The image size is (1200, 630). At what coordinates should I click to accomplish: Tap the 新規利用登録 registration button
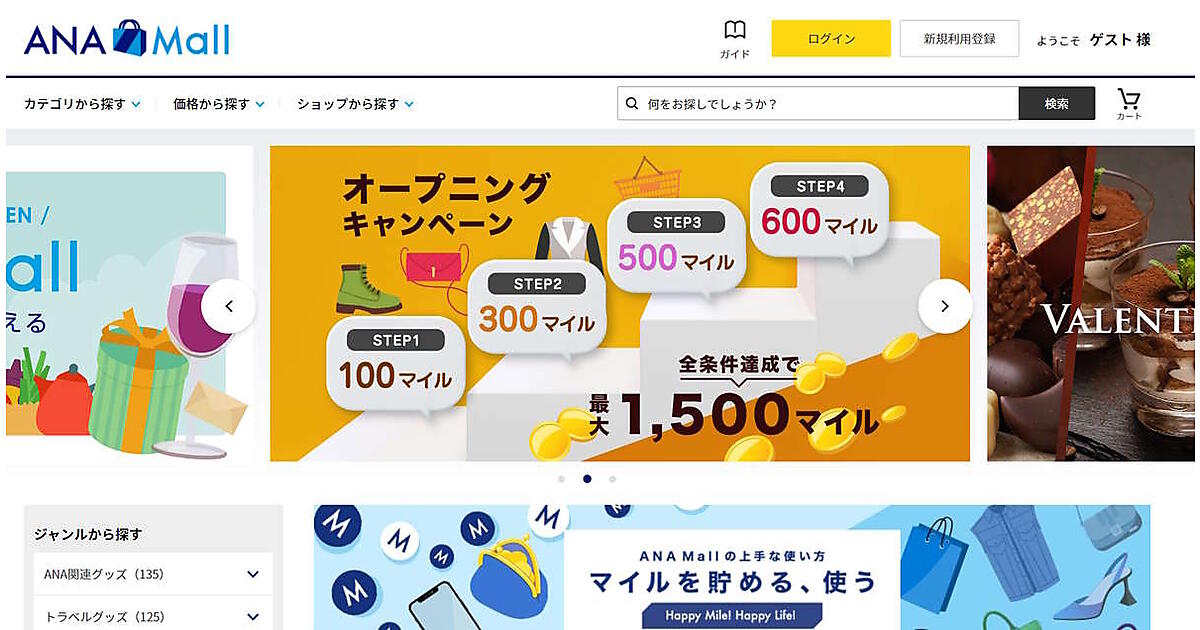pyautogui.click(x=959, y=39)
